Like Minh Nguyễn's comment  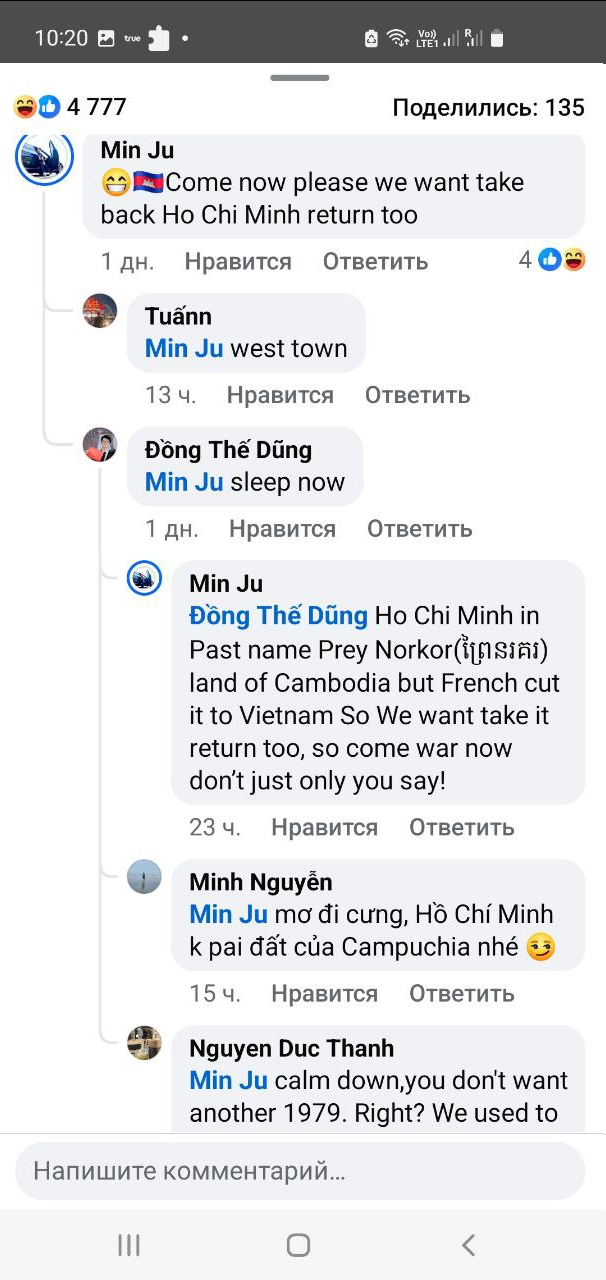324,994
